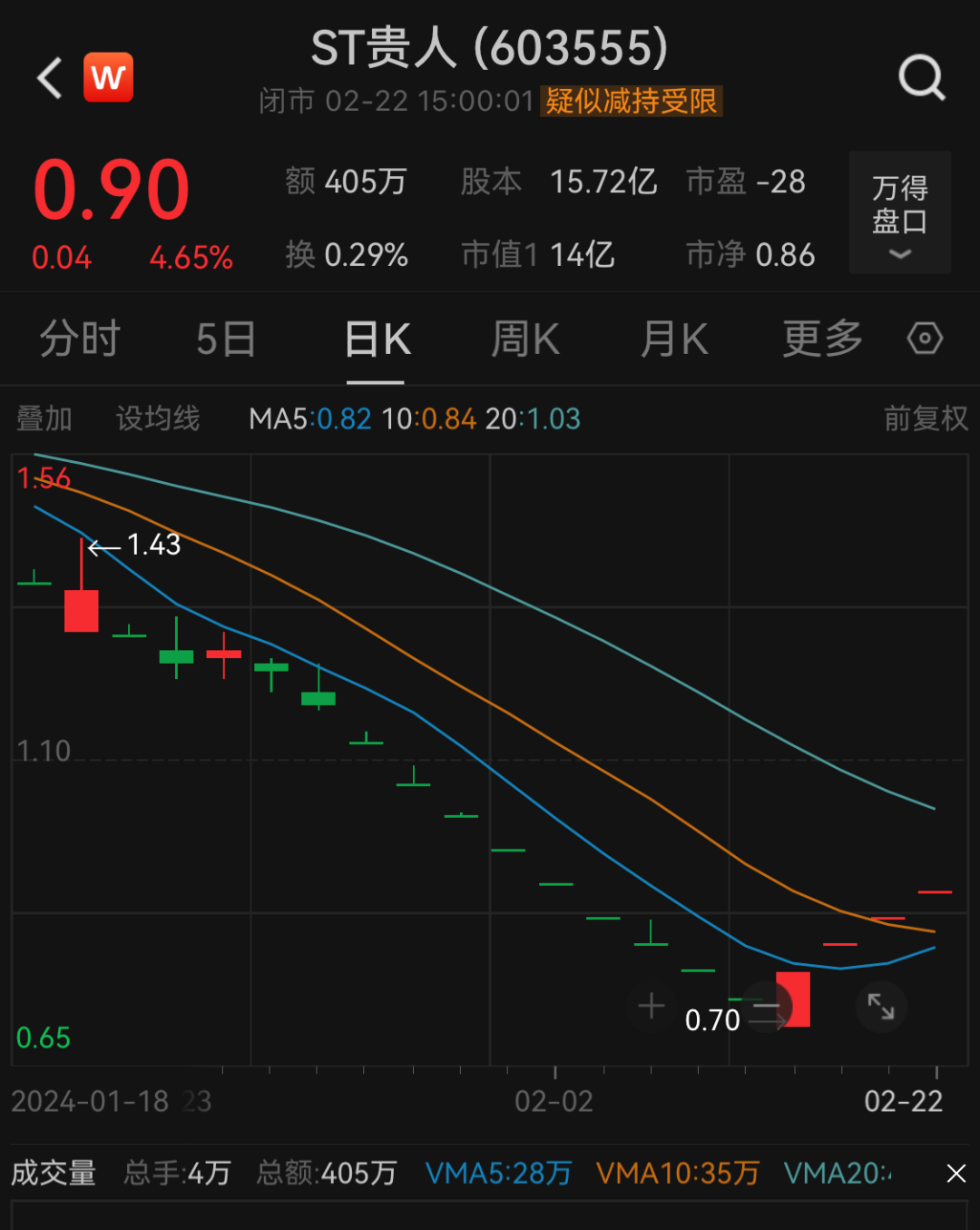The image size is (980, 1230).
Task: Switch to the 分时 tab
Action: [x=79, y=338]
